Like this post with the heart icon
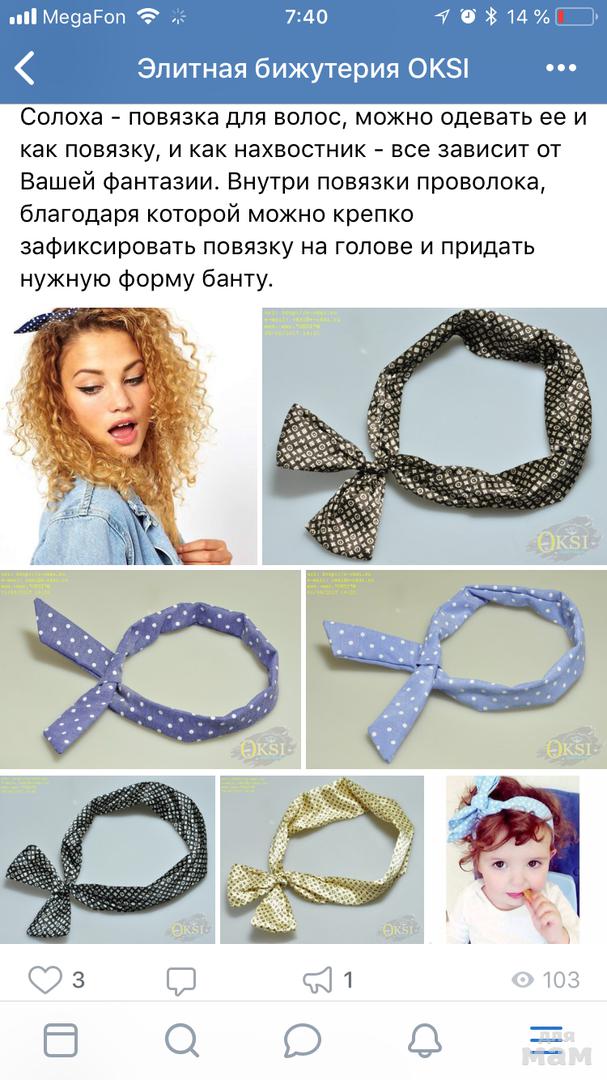This screenshot has height=1080, width=607. point(44,979)
